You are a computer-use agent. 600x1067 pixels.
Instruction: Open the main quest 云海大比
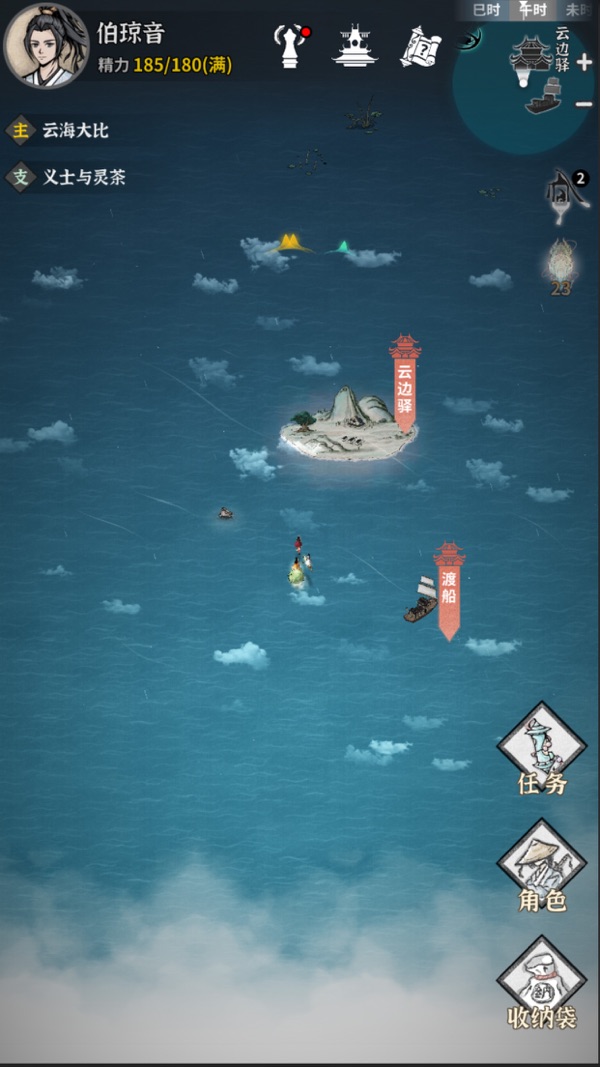pyautogui.click(x=75, y=130)
